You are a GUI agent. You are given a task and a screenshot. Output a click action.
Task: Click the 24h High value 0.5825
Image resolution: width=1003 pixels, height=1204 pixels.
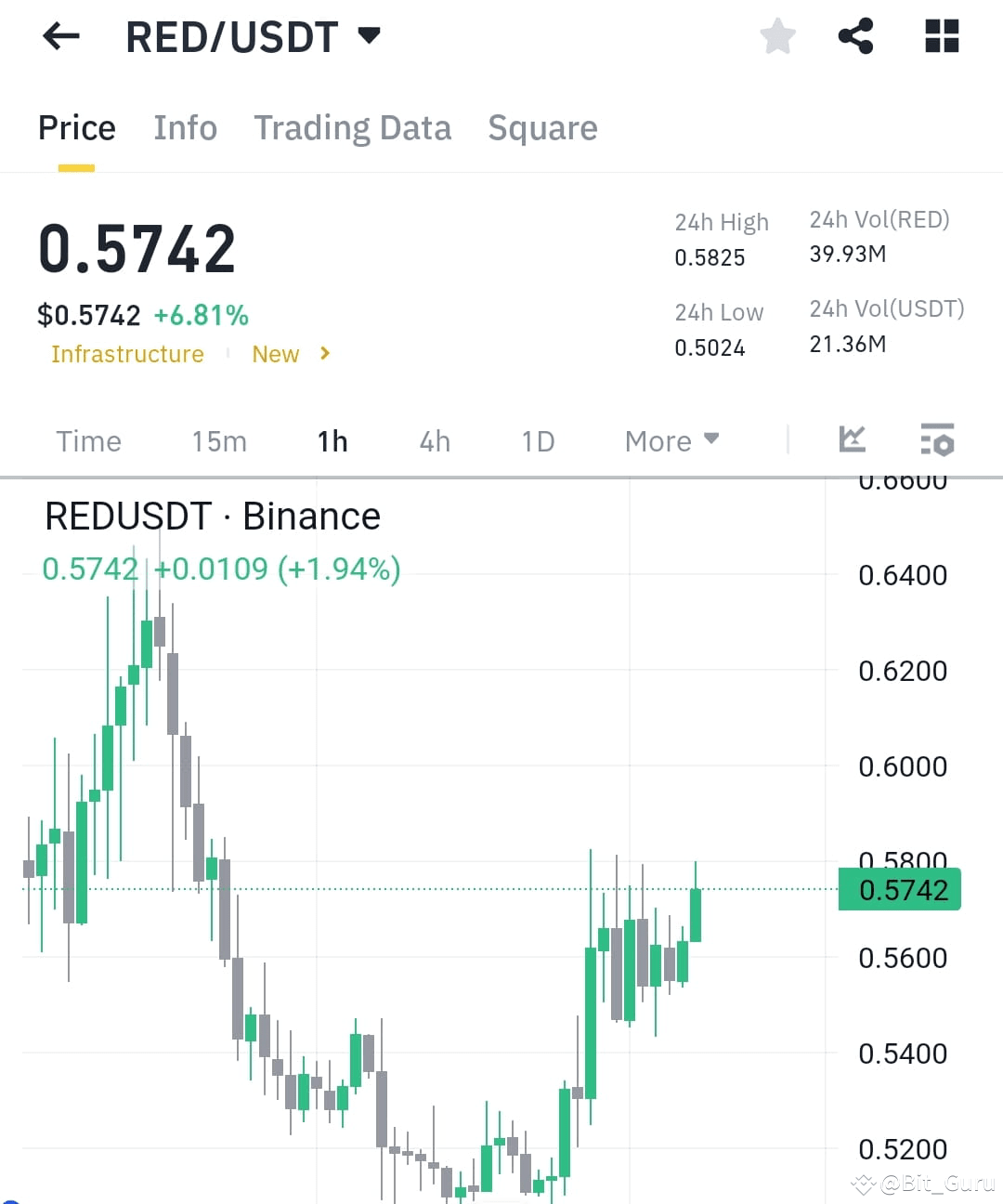click(x=710, y=257)
